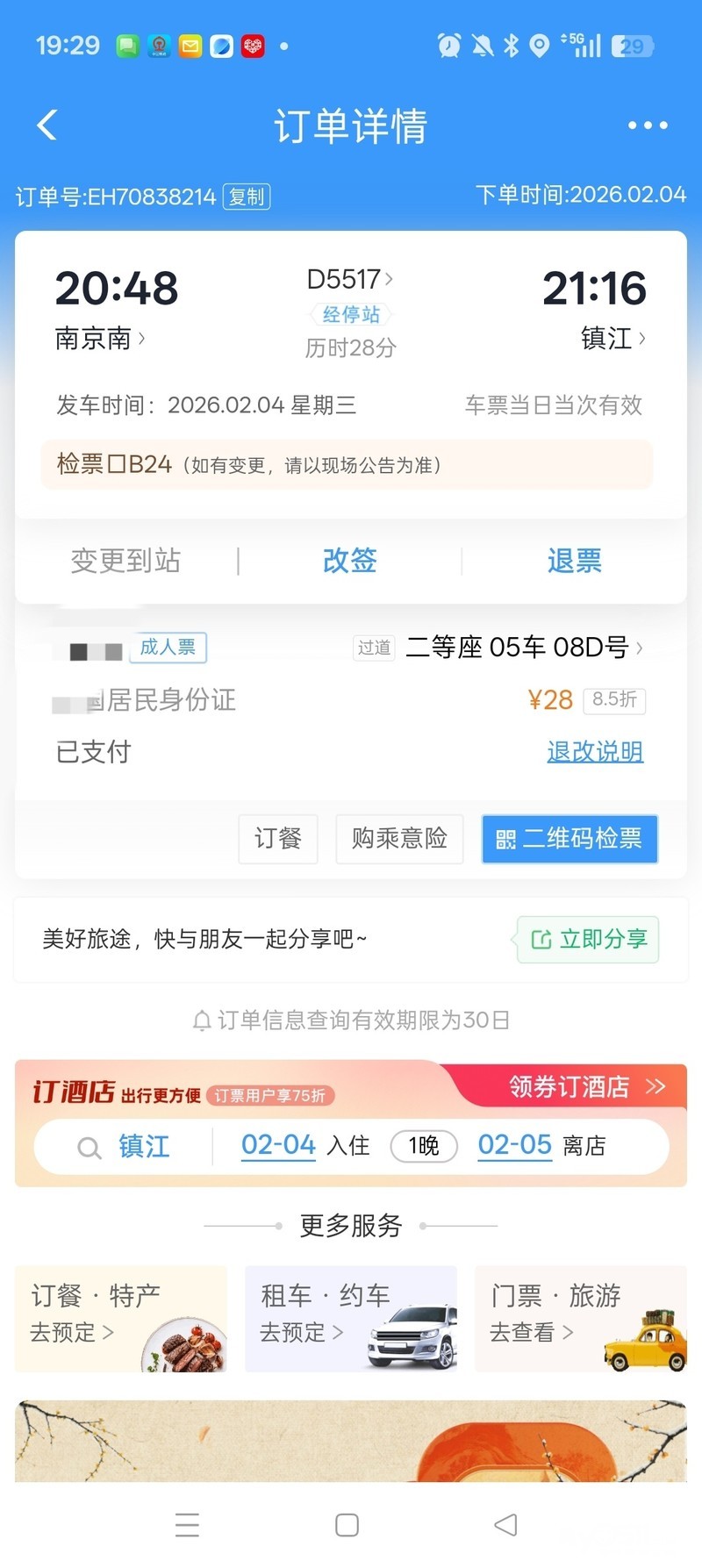Copy the order number with 复制
The image size is (702, 1568).
(x=247, y=197)
